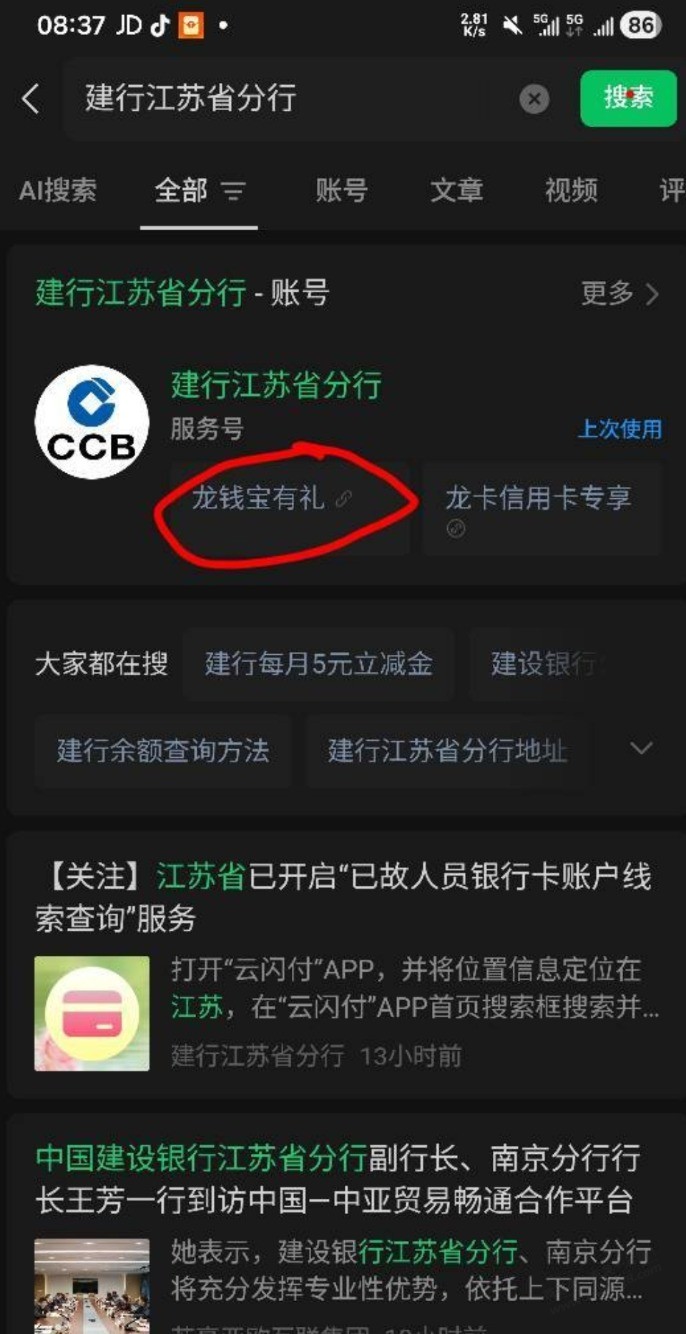Image resolution: width=686 pixels, height=1334 pixels.
Task: Switch to the 账号 tab
Action: tap(341, 190)
